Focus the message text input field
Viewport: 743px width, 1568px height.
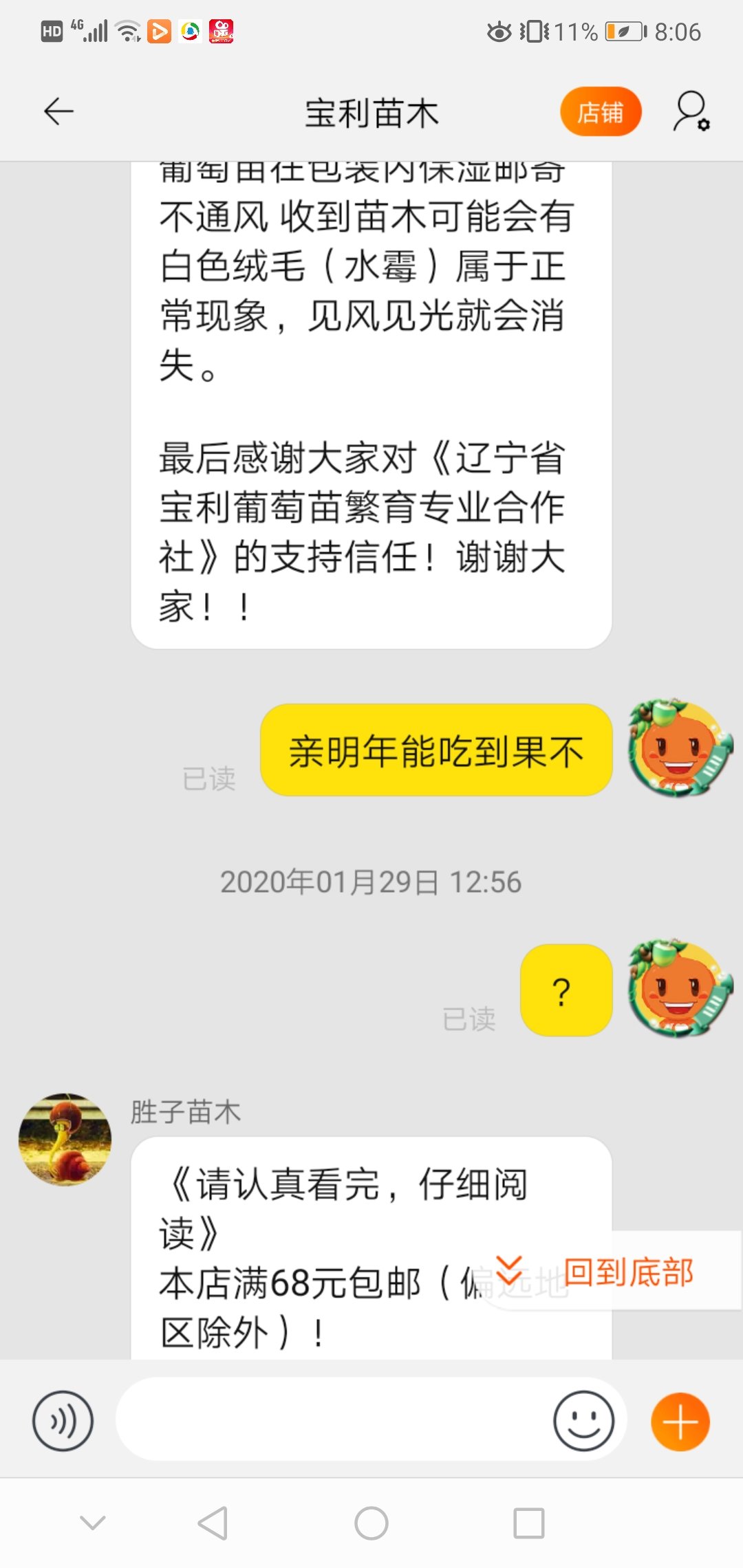[x=334, y=1419]
